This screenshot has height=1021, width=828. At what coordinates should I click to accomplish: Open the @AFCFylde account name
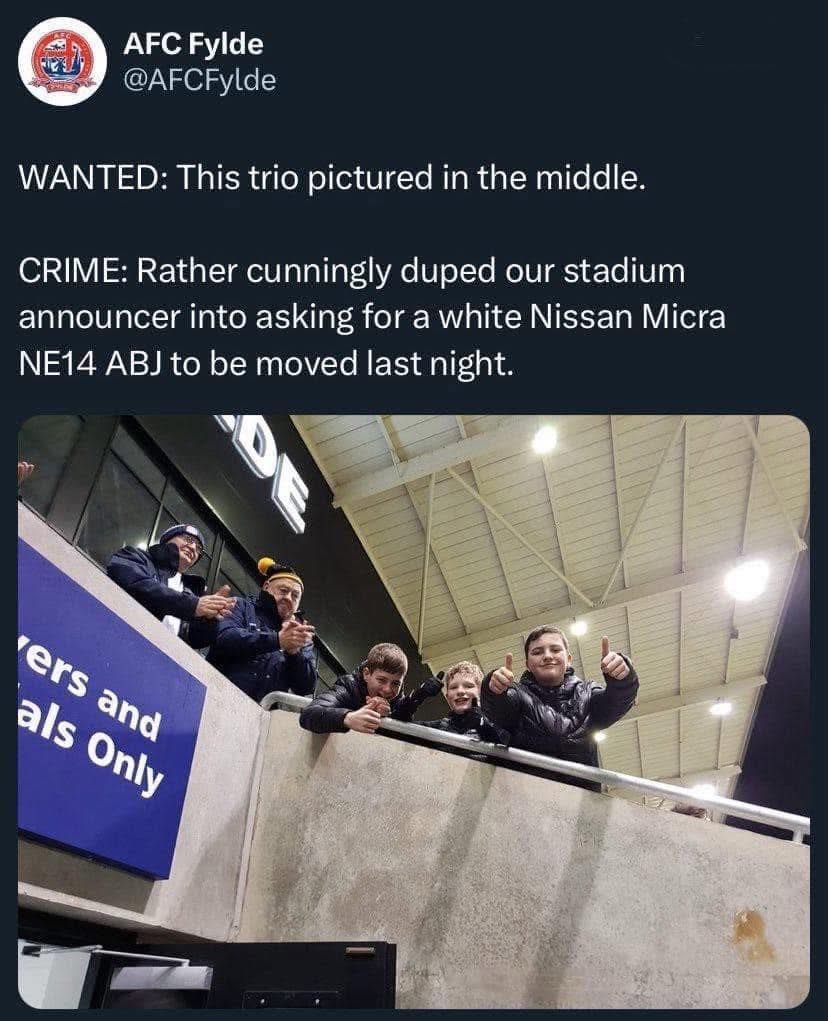pyautogui.click(x=199, y=80)
